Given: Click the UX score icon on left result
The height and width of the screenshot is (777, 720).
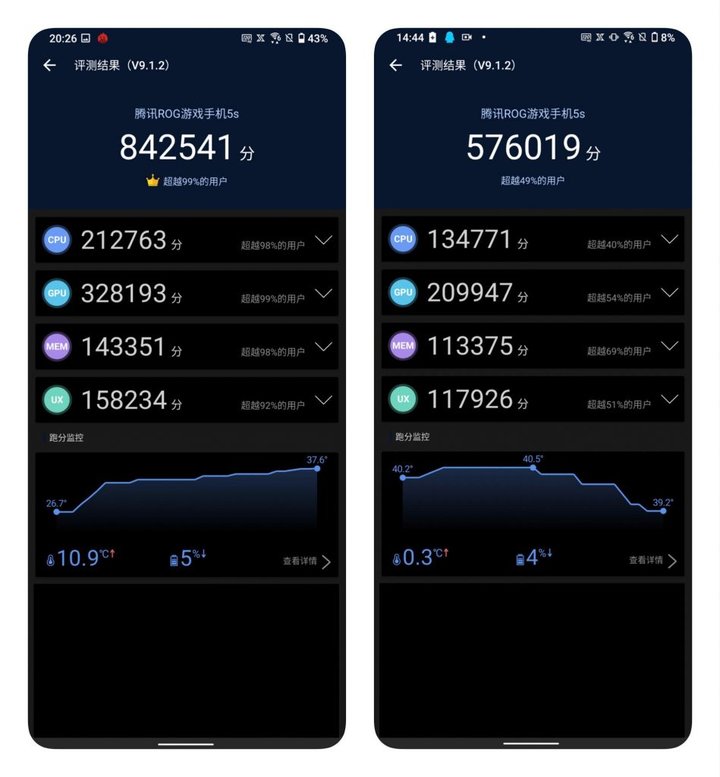Looking at the screenshot, I should pyautogui.click(x=57, y=400).
